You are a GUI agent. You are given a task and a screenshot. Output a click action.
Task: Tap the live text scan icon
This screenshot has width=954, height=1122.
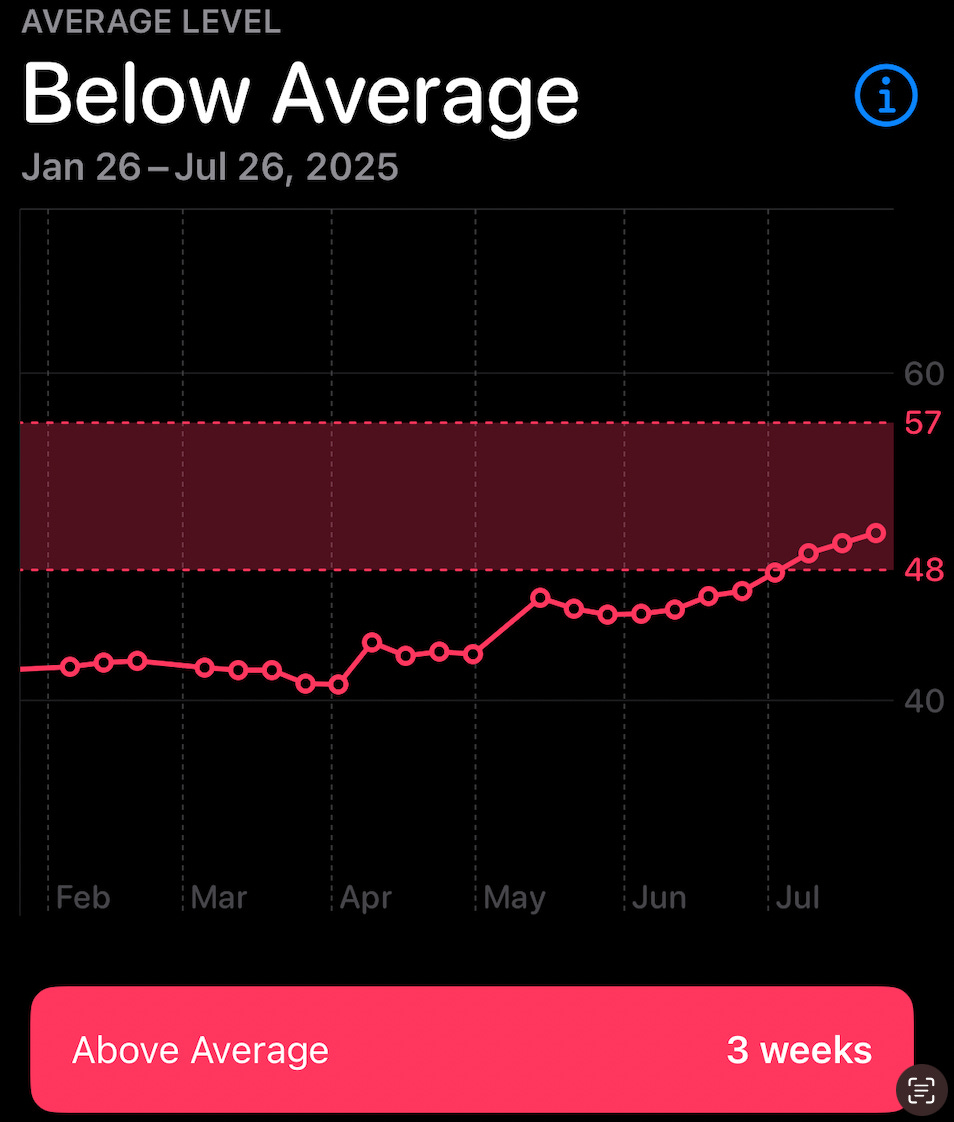point(920,1089)
